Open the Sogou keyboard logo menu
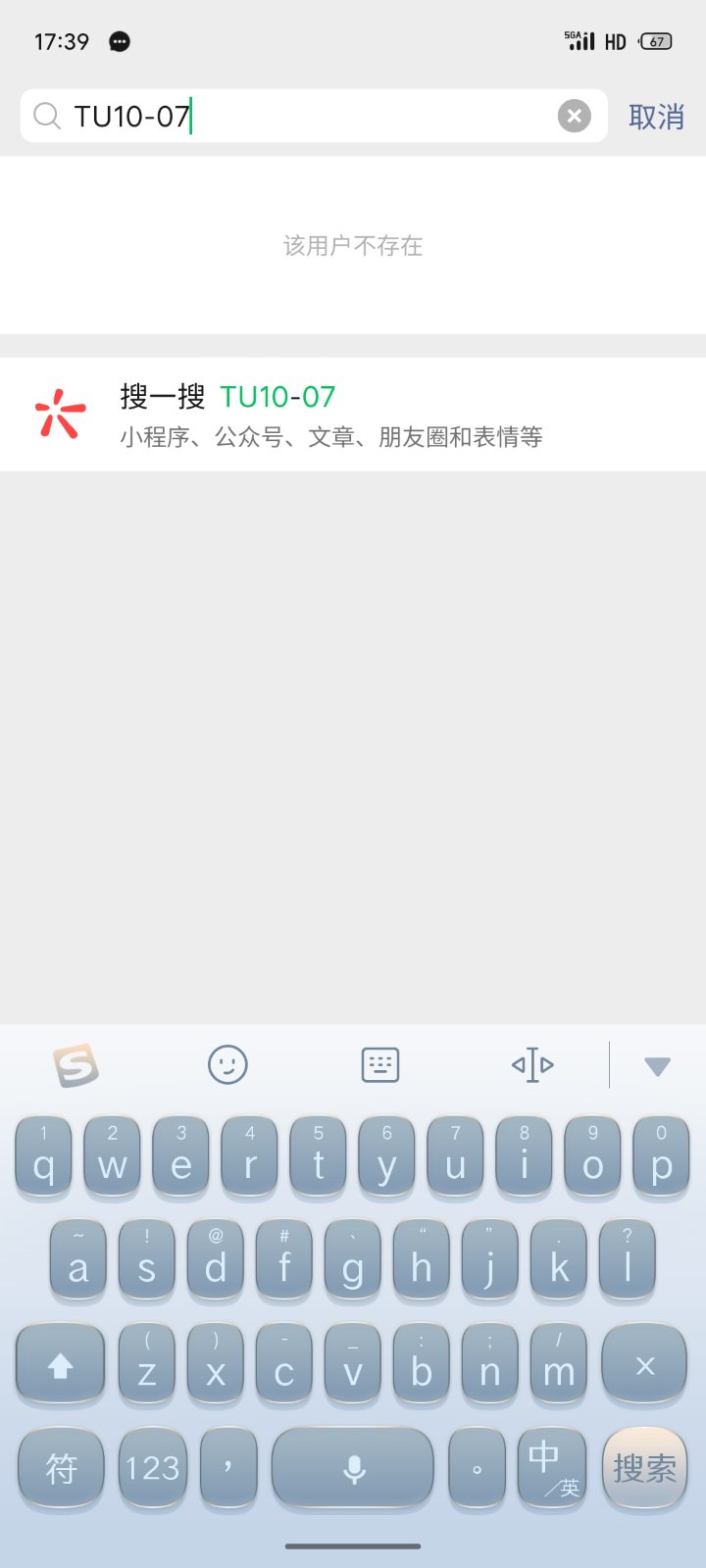The width and height of the screenshot is (706, 1568). point(76,1064)
